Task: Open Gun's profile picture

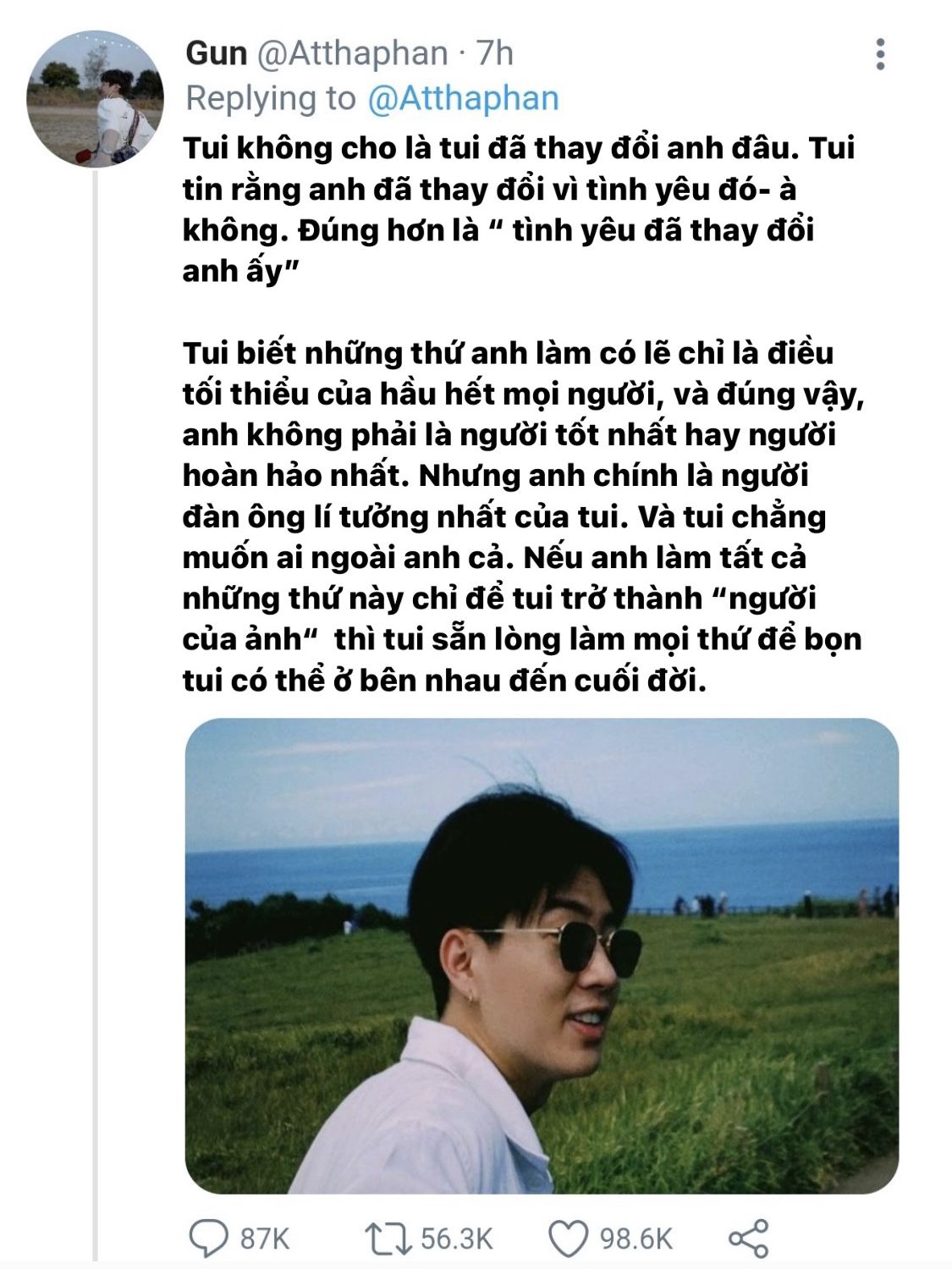Action: tap(95, 99)
